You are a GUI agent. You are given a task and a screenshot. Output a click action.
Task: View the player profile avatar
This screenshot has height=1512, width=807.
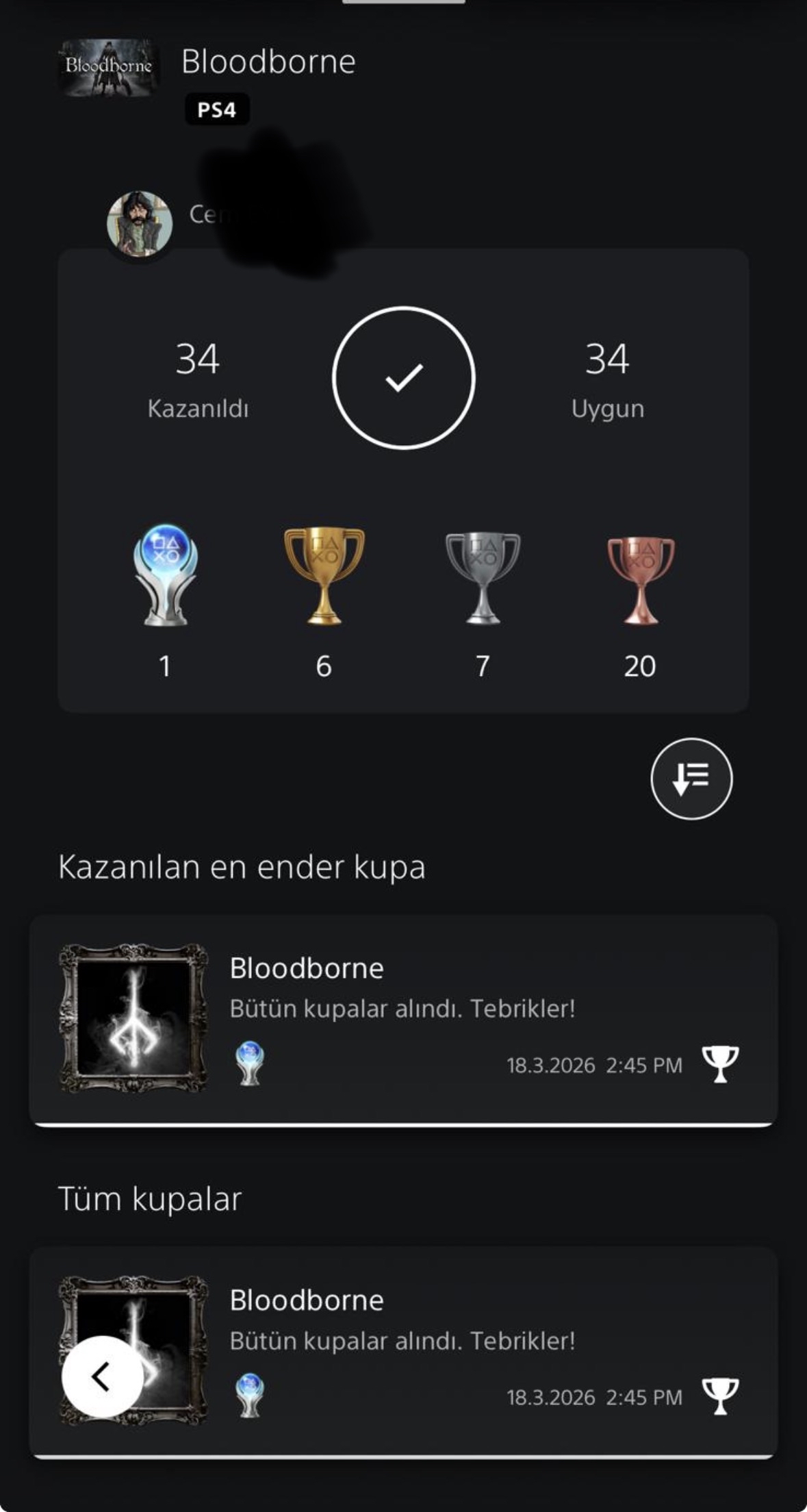(140, 224)
